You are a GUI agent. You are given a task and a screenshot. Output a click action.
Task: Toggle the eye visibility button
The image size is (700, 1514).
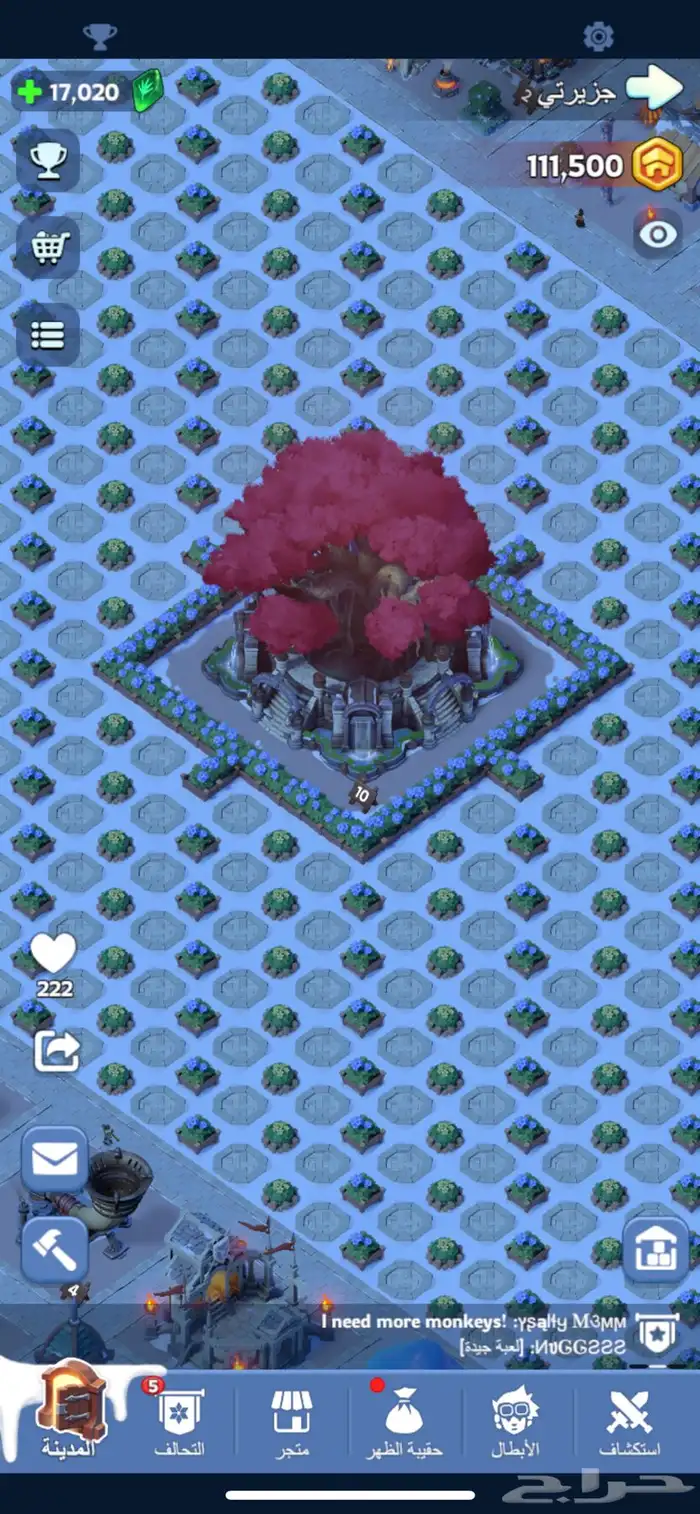[x=659, y=234]
